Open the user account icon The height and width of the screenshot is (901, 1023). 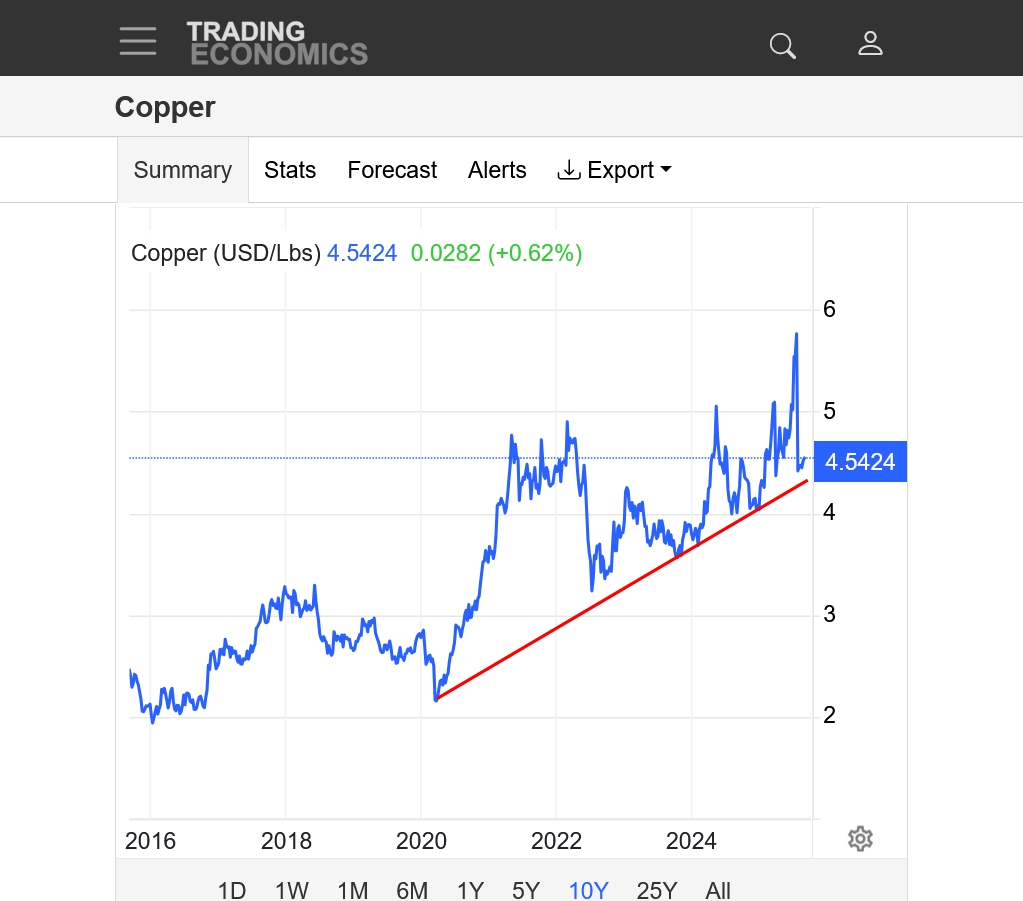point(870,43)
